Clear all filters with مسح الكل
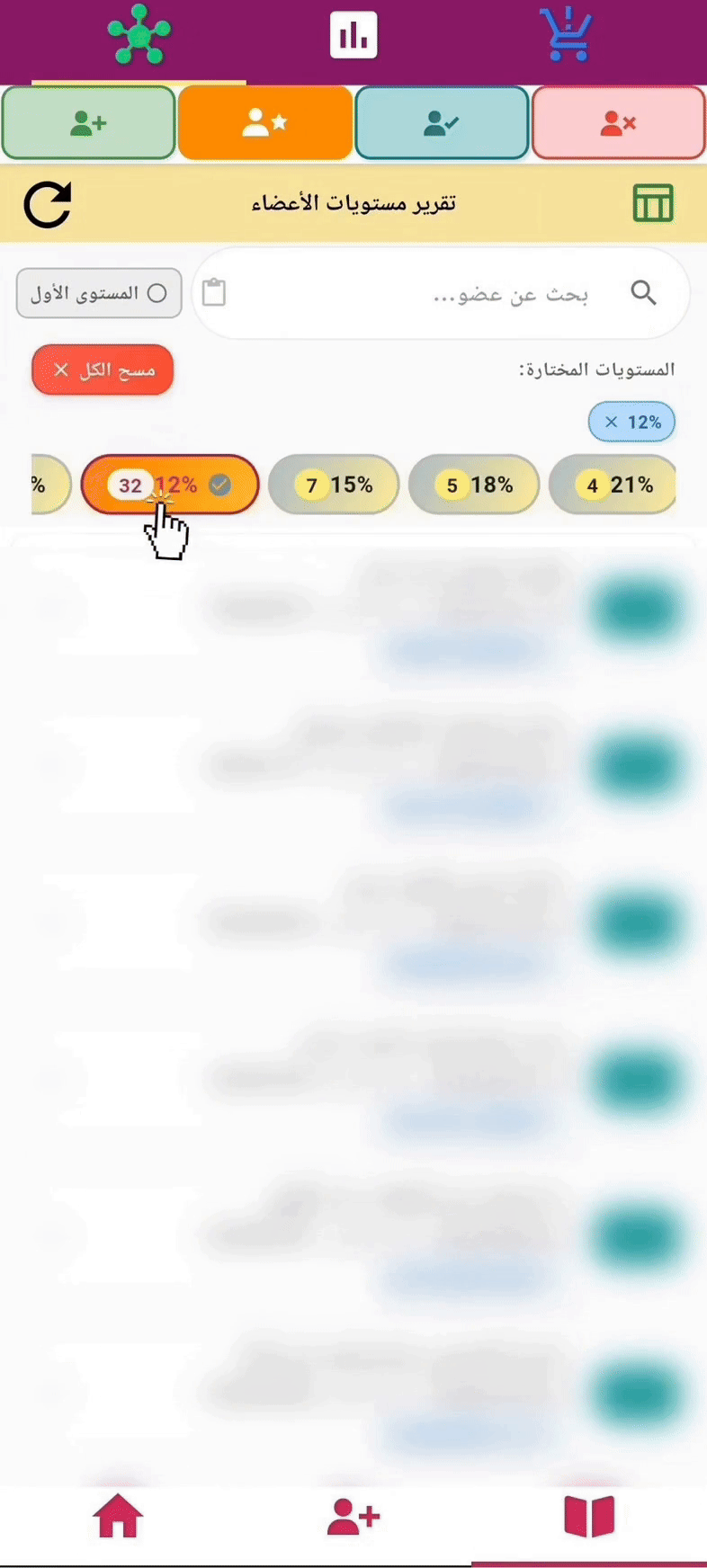Viewport: 707px width, 1568px height. point(103,370)
